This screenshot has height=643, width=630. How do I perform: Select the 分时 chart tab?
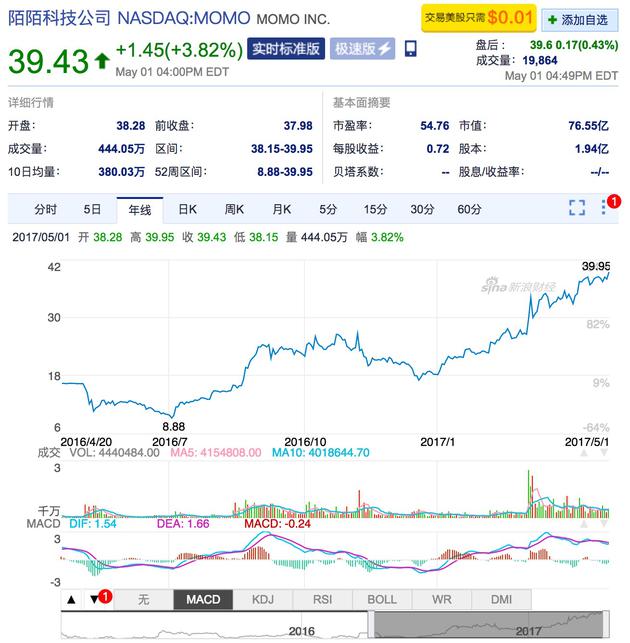tap(46, 209)
